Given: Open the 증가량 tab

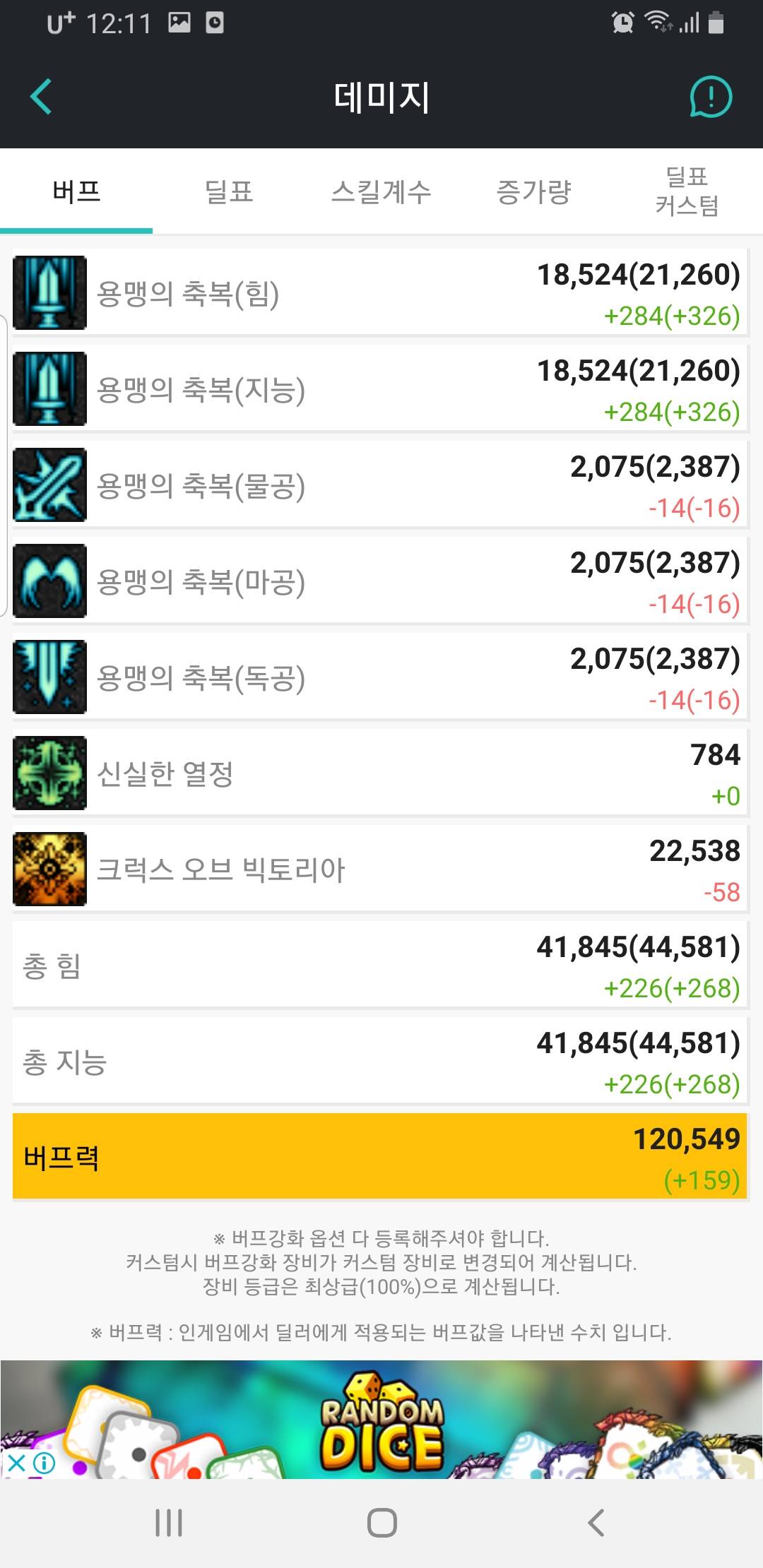Looking at the screenshot, I should [x=534, y=191].
